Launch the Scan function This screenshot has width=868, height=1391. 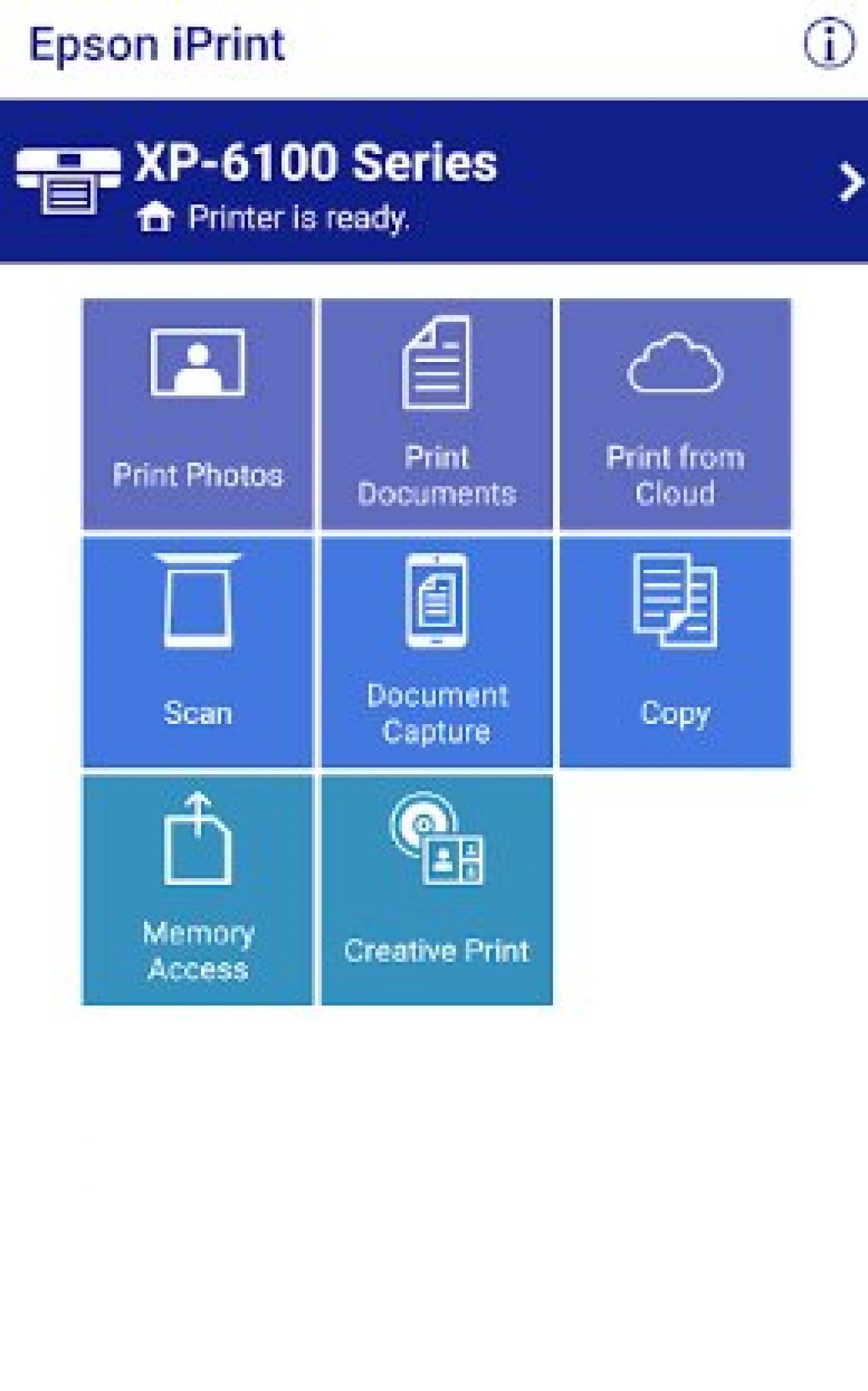pyautogui.click(x=199, y=649)
